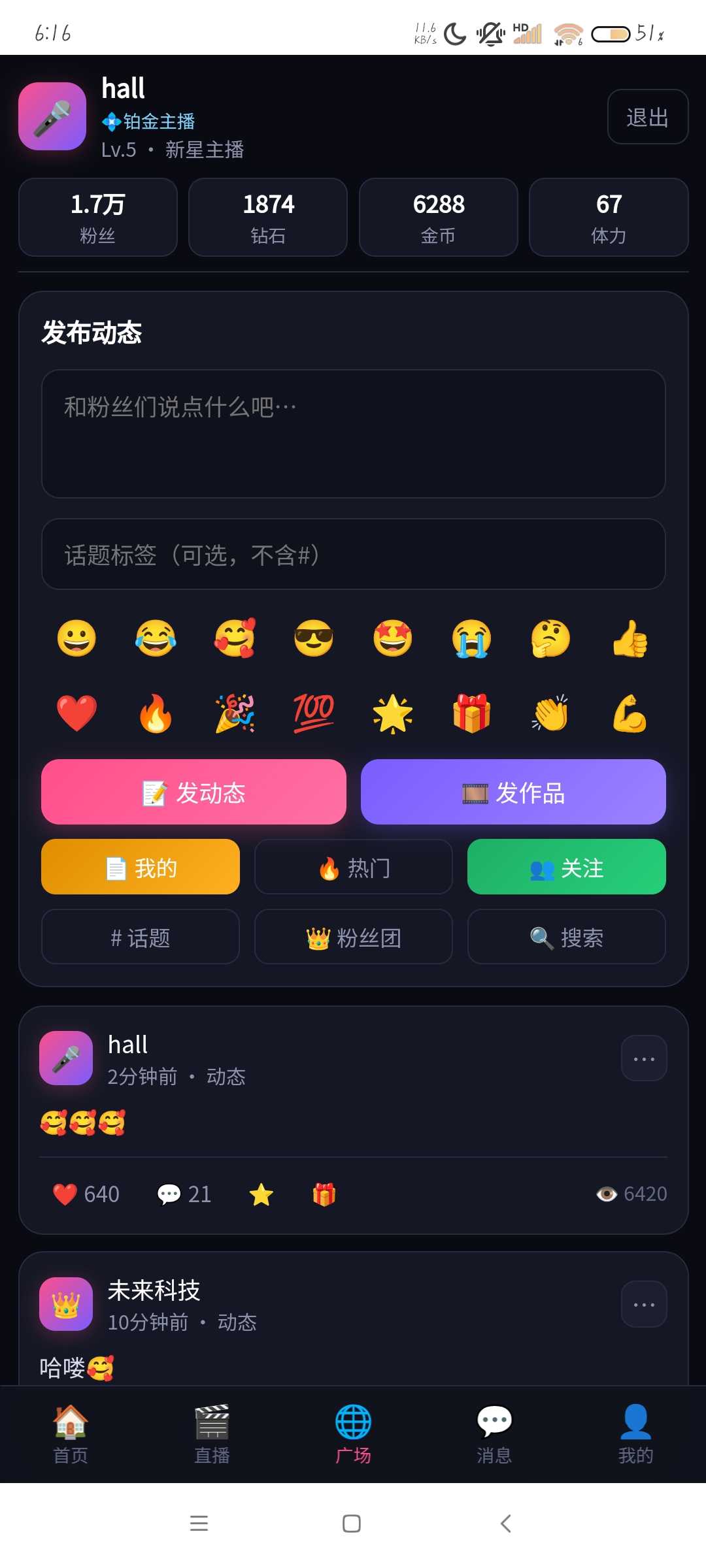The height and width of the screenshot is (1568, 706).
Task: Switch to the 直播 live tab
Action: pyautogui.click(x=212, y=1435)
